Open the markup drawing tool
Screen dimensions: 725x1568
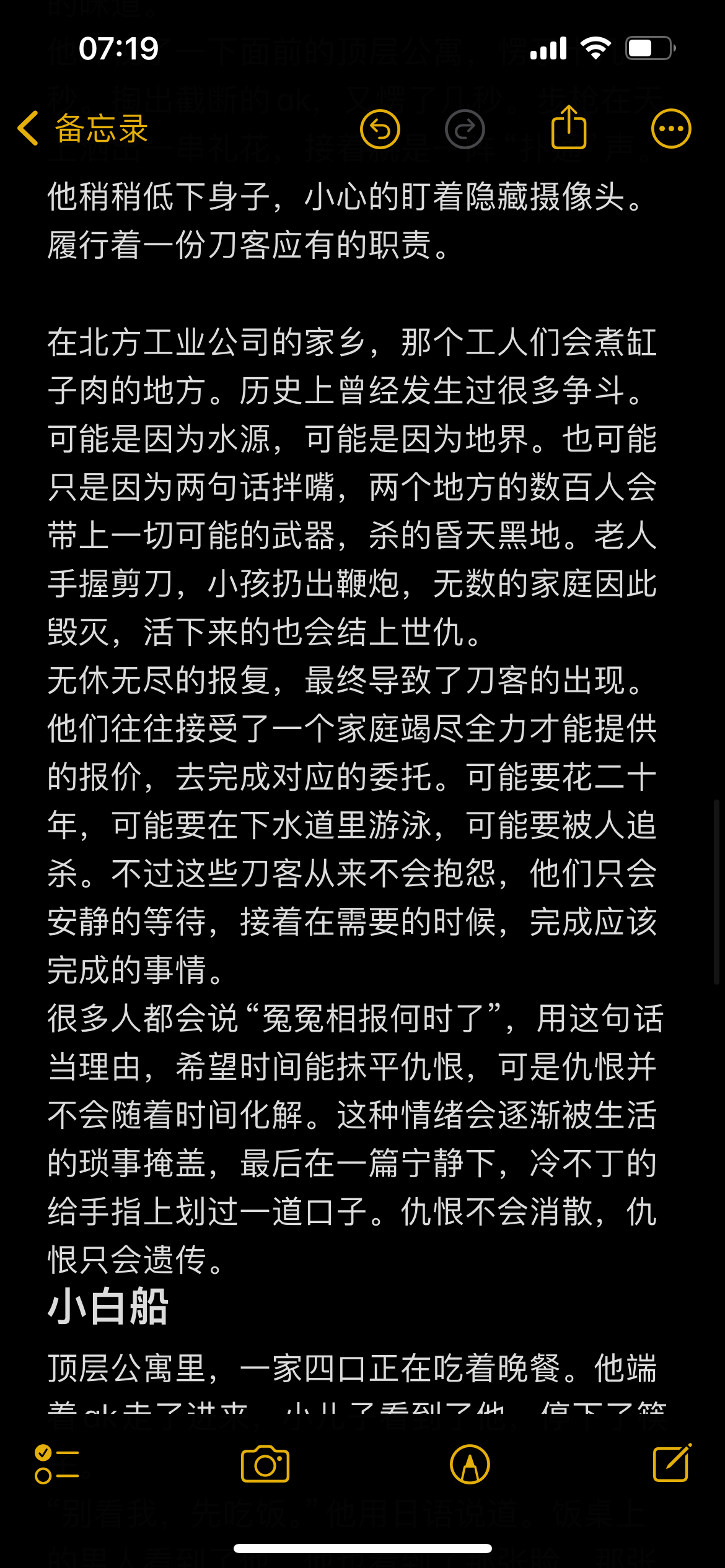tap(470, 1465)
